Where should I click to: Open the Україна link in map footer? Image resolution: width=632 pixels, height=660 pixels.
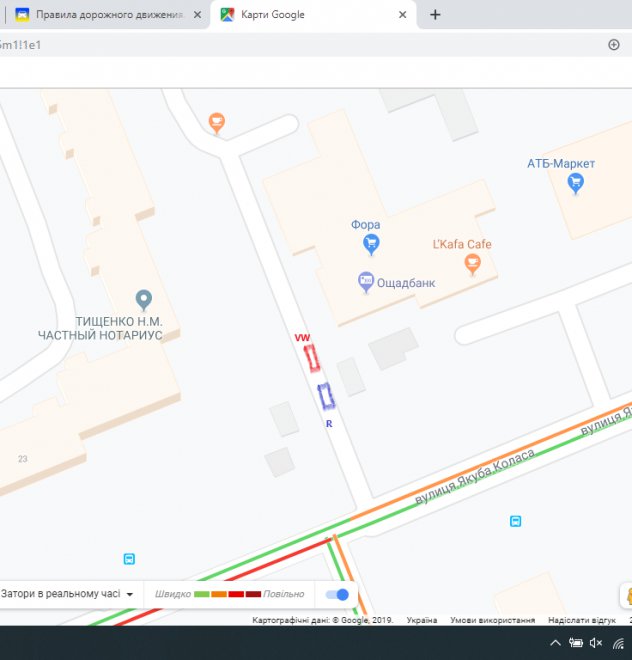click(421, 620)
